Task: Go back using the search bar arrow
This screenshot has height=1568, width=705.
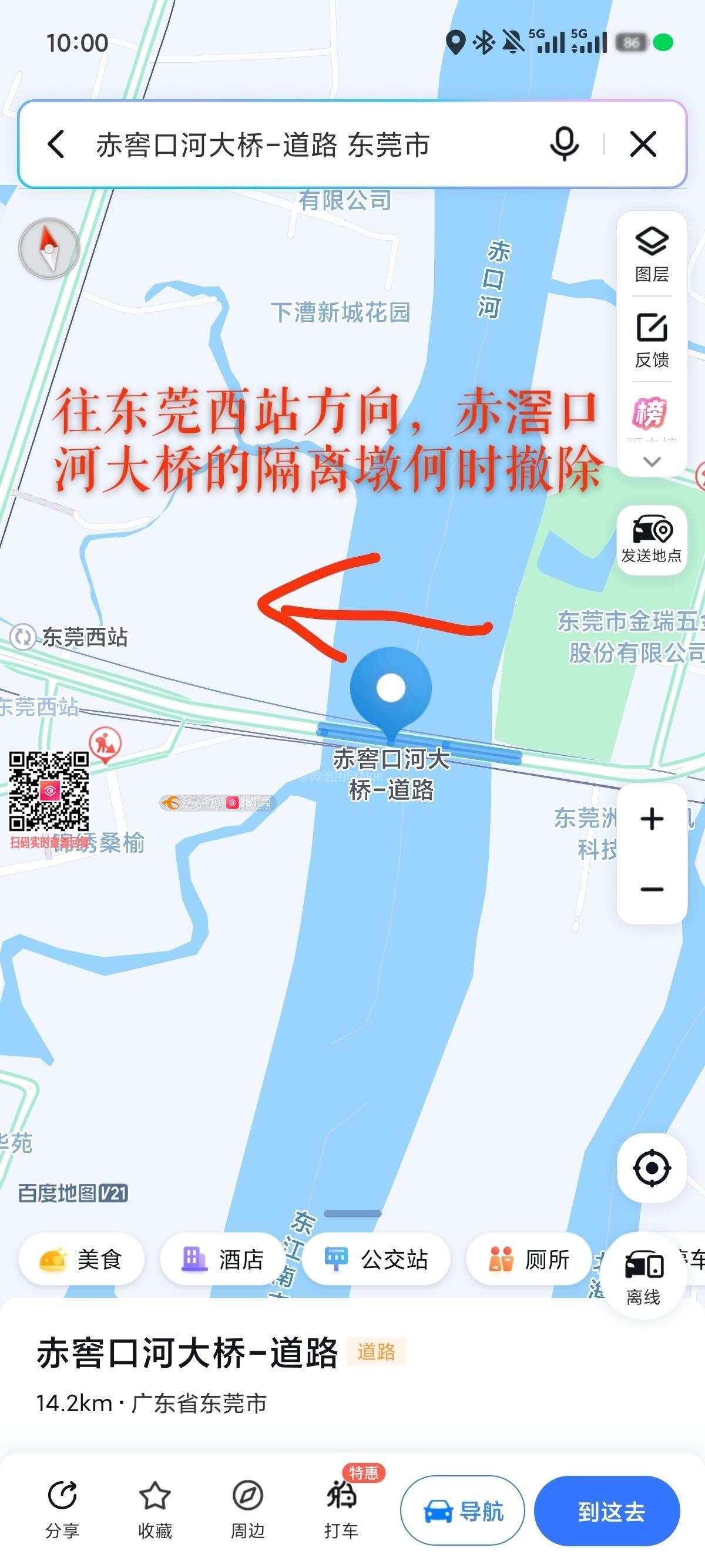Action: 56,144
